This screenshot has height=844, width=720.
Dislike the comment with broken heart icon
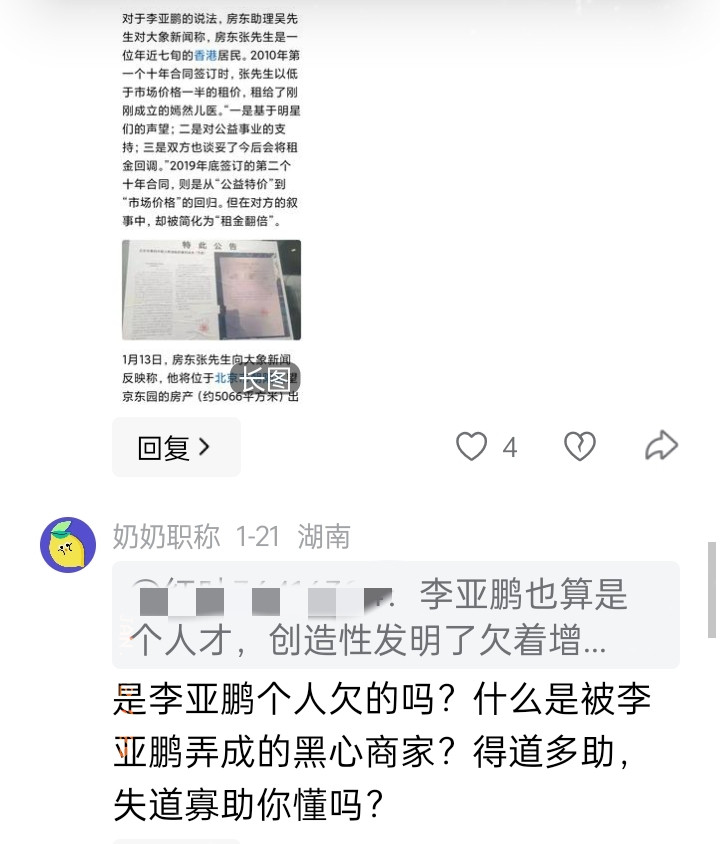click(580, 446)
